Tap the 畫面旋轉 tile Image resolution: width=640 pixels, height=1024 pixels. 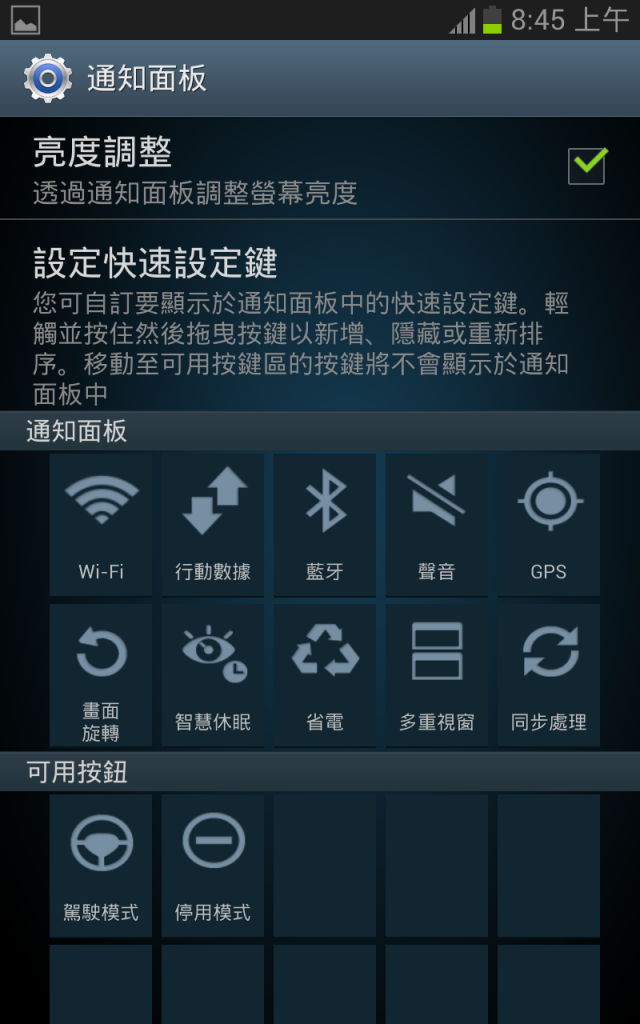tap(101, 675)
